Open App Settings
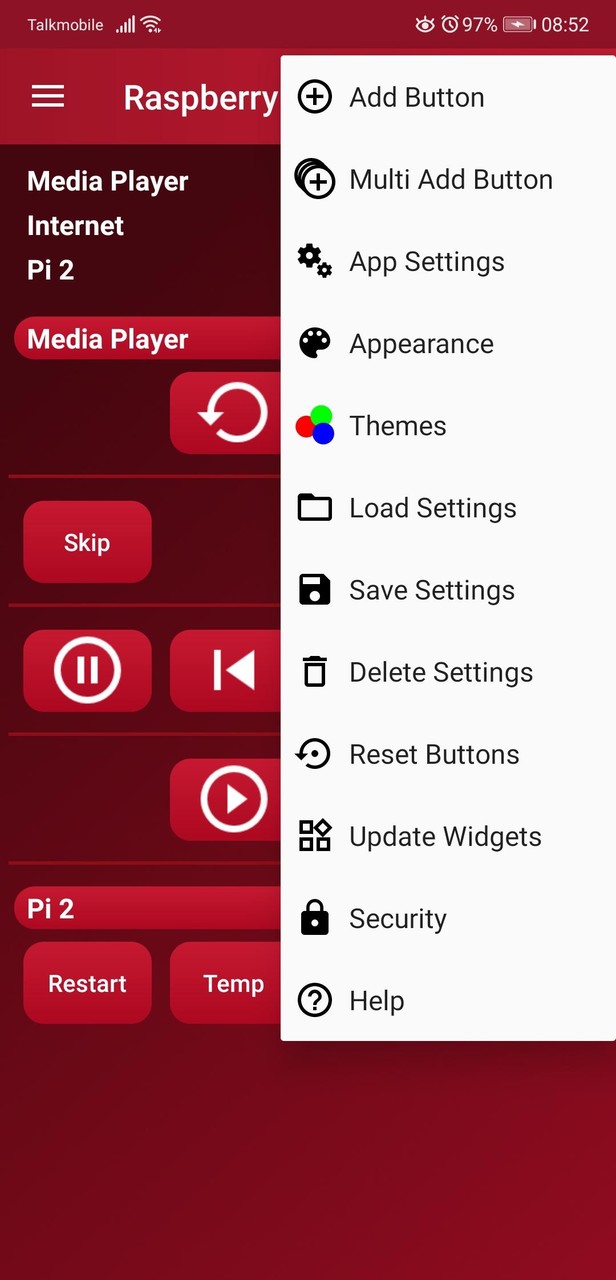This screenshot has height=1280, width=616. (x=448, y=261)
